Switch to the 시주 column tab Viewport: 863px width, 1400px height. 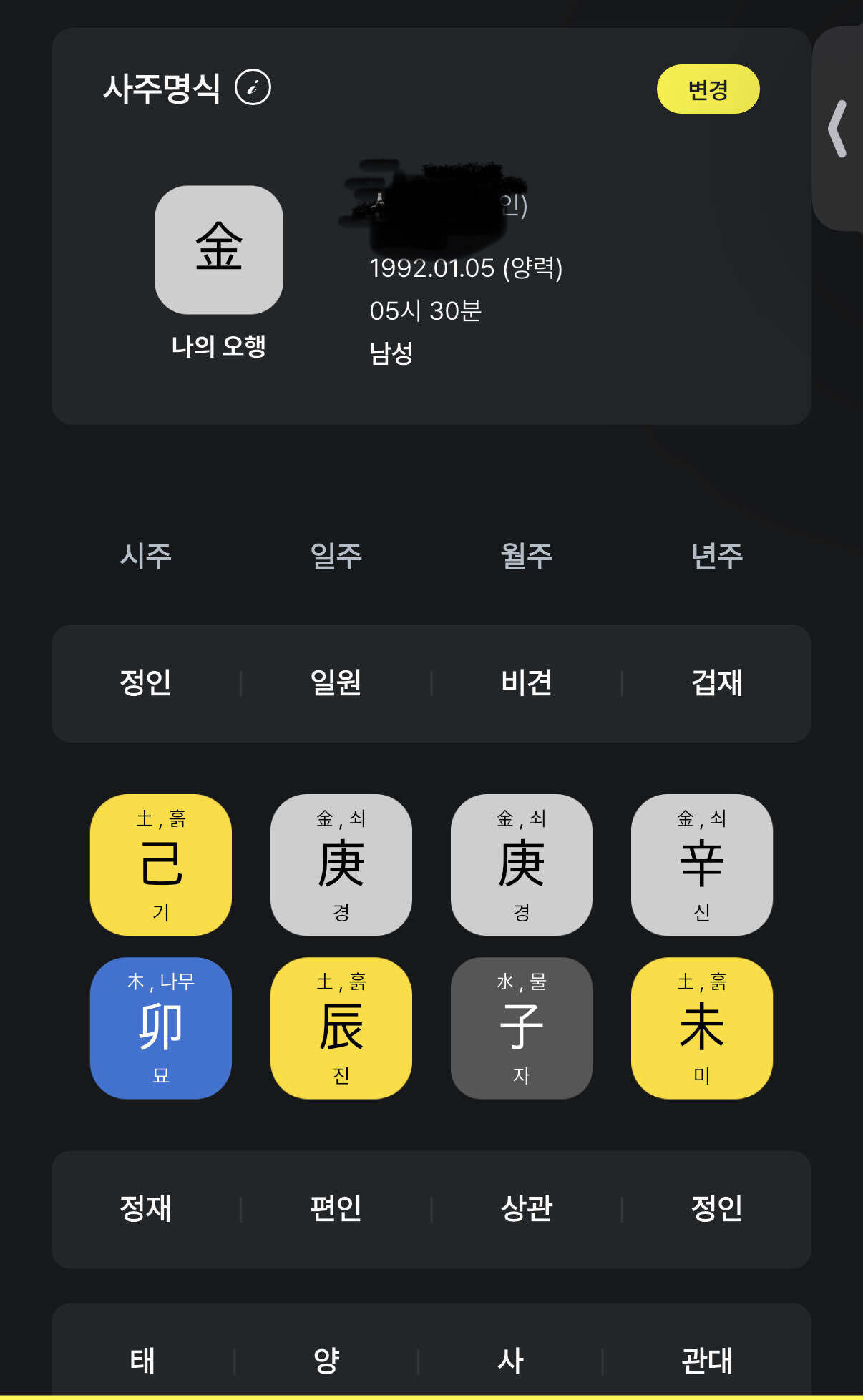pyautogui.click(x=147, y=557)
